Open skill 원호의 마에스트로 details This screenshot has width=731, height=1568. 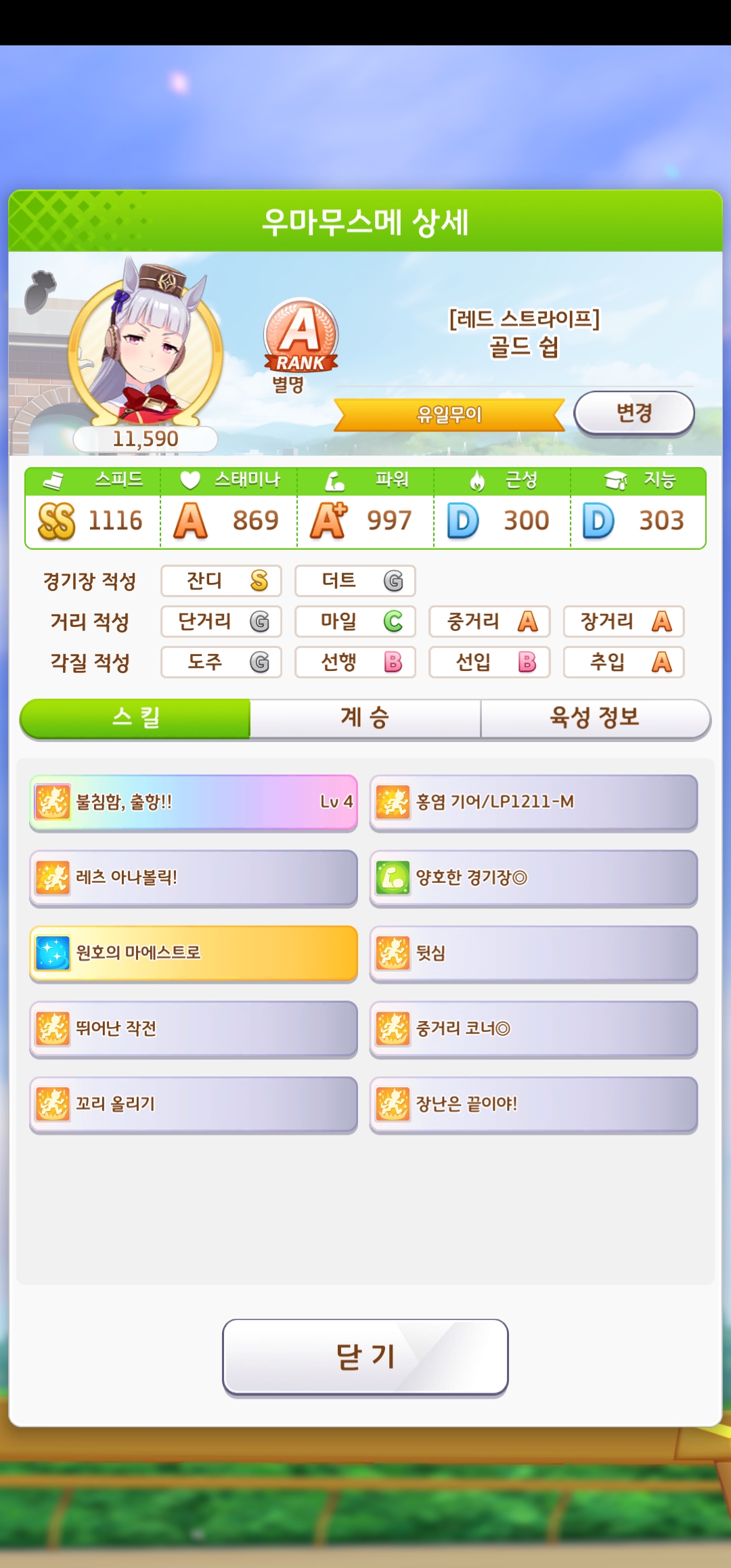(x=194, y=953)
